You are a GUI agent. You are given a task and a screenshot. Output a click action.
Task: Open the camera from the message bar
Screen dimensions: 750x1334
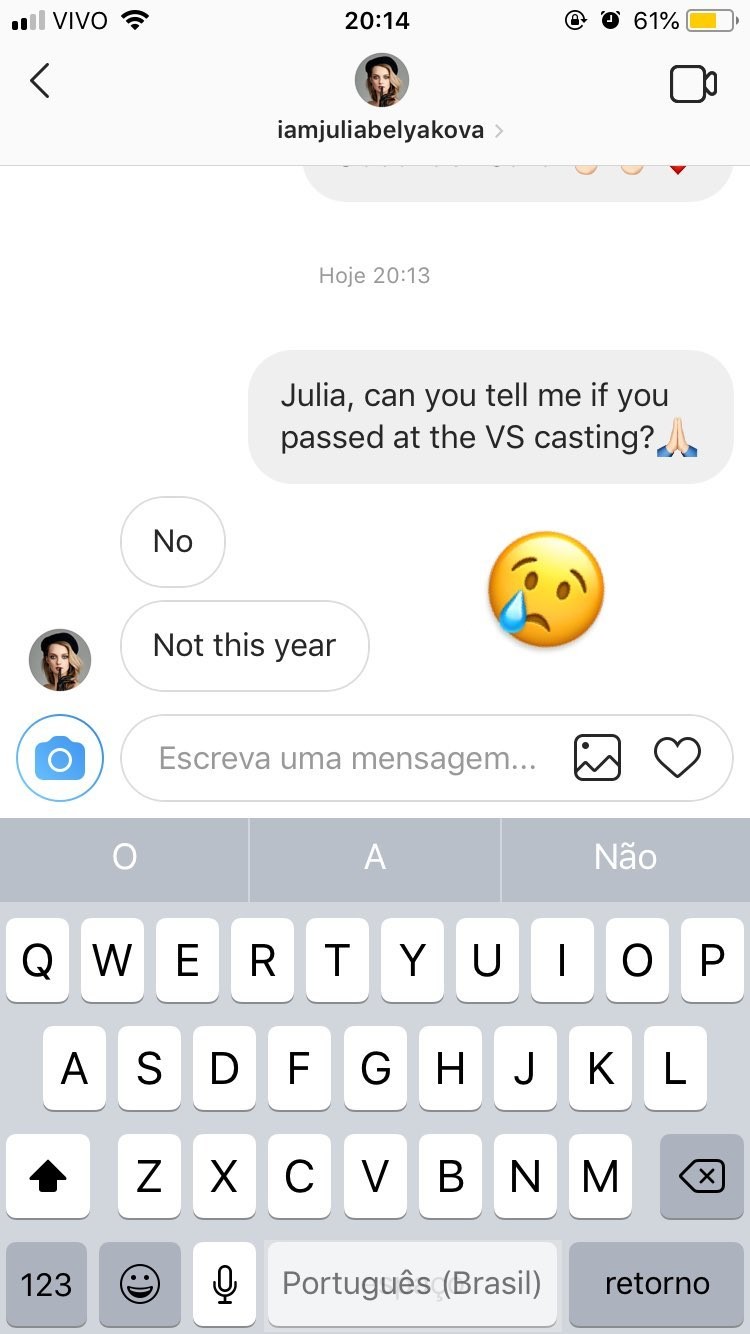click(x=60, y=759)
